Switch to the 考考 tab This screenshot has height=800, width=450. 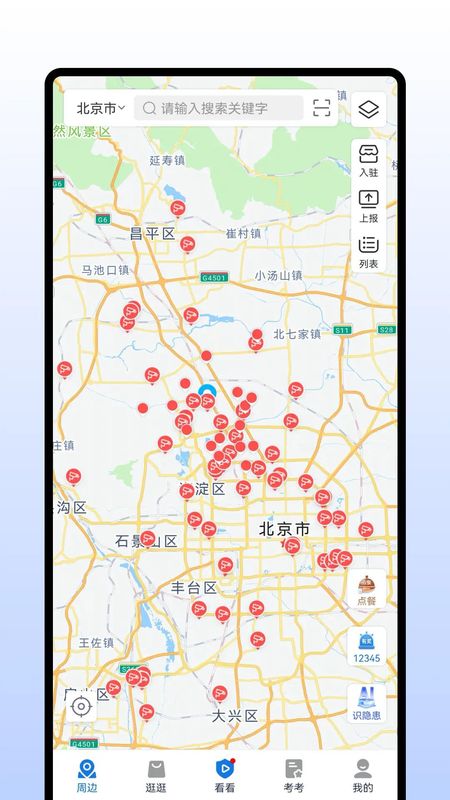[294, 776]
